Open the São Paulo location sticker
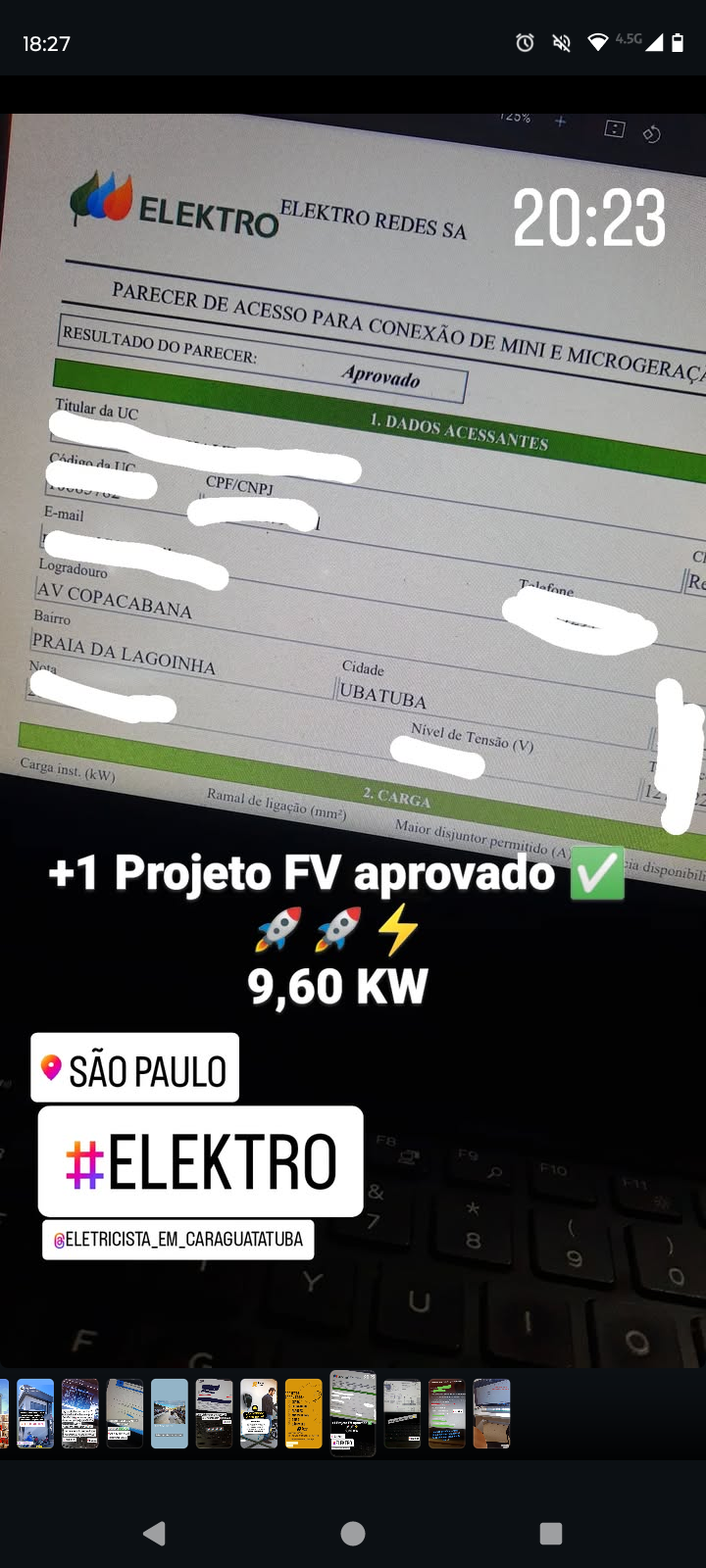The image size is (706, 1568). (135, 1068)
